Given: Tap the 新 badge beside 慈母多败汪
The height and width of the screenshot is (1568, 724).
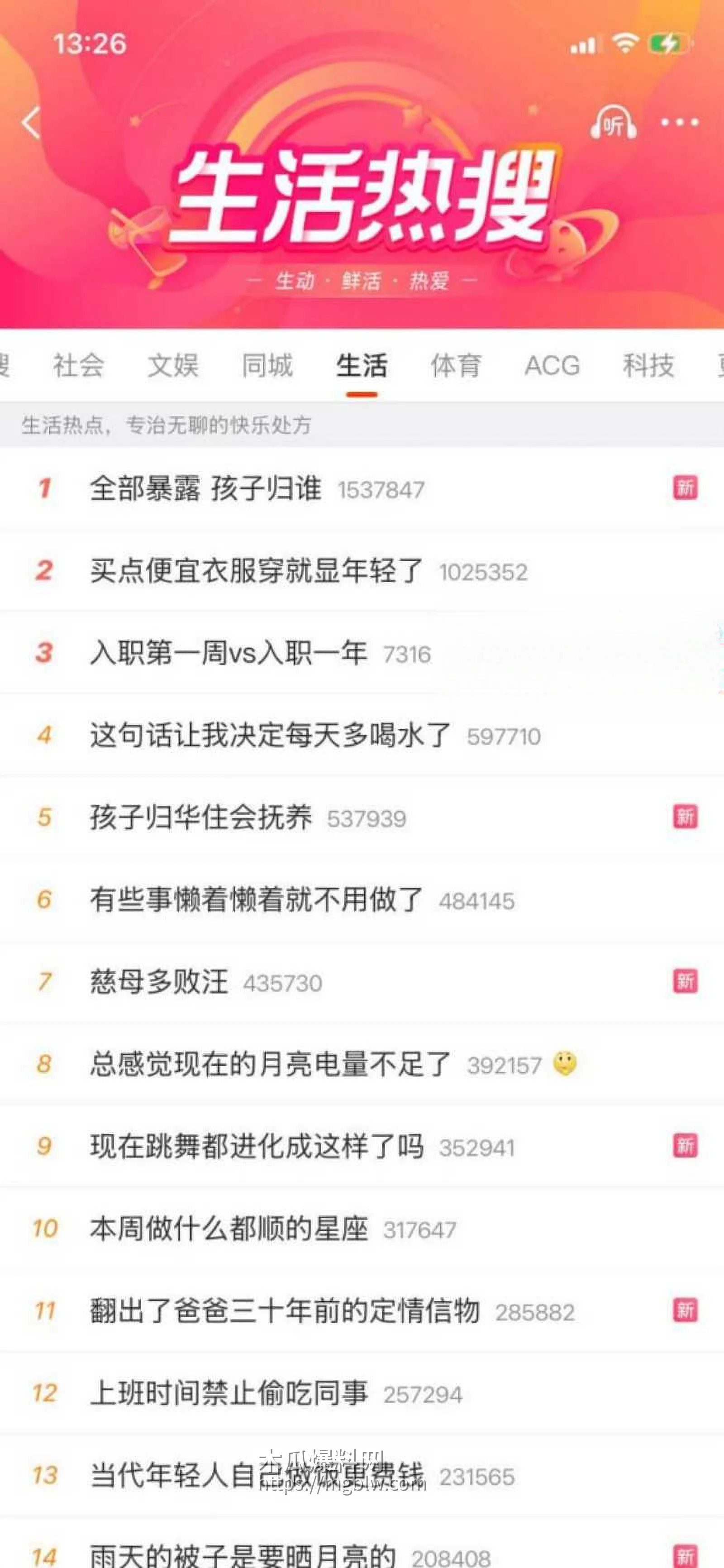Looking at the screenshot, I should coord(686,982).
